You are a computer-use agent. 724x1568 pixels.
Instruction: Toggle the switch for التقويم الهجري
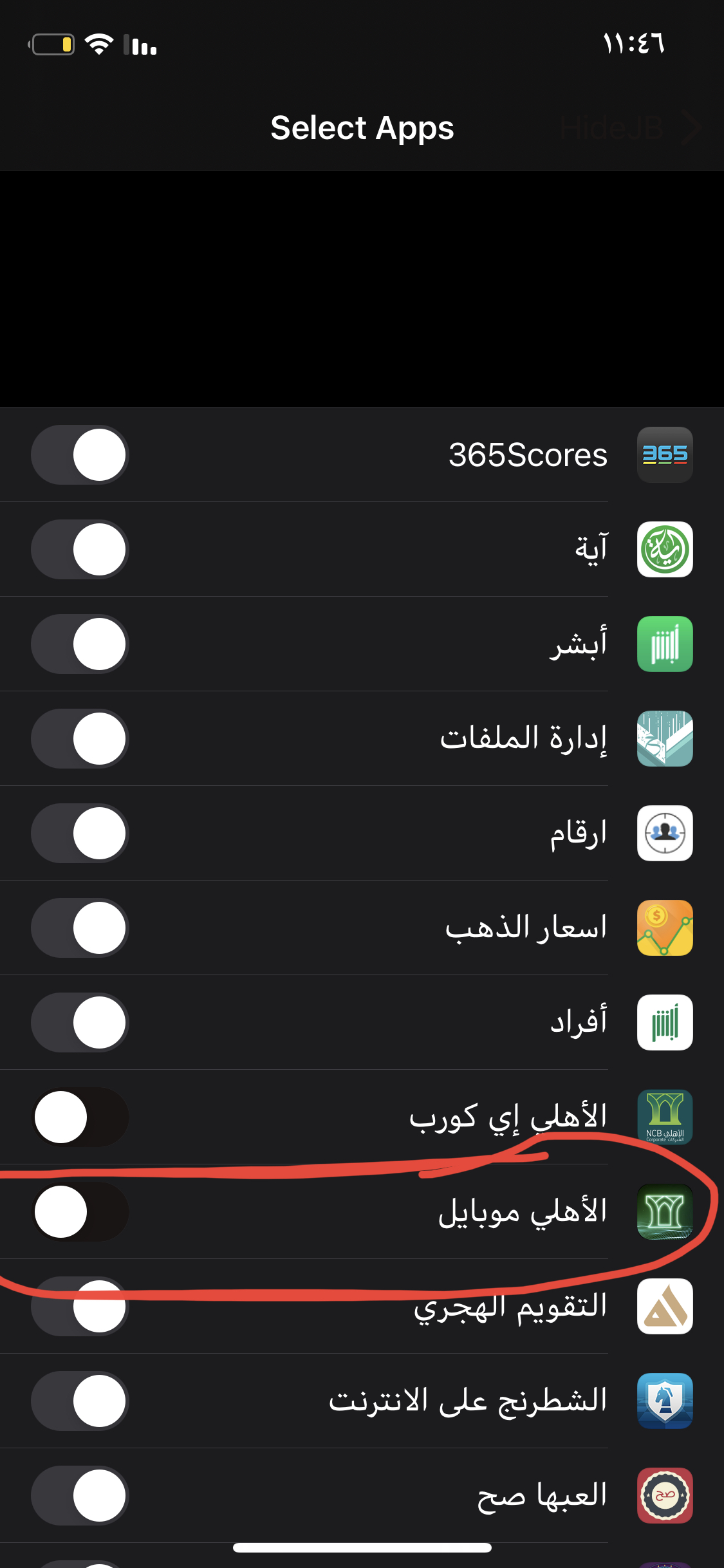click(80, 1307)
